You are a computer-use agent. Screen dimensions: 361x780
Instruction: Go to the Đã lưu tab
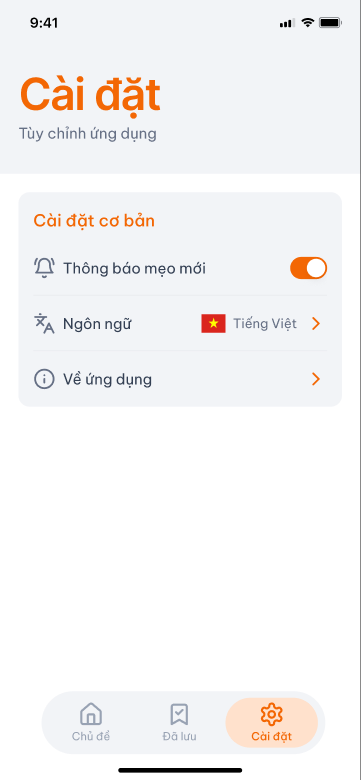(180, 722)
